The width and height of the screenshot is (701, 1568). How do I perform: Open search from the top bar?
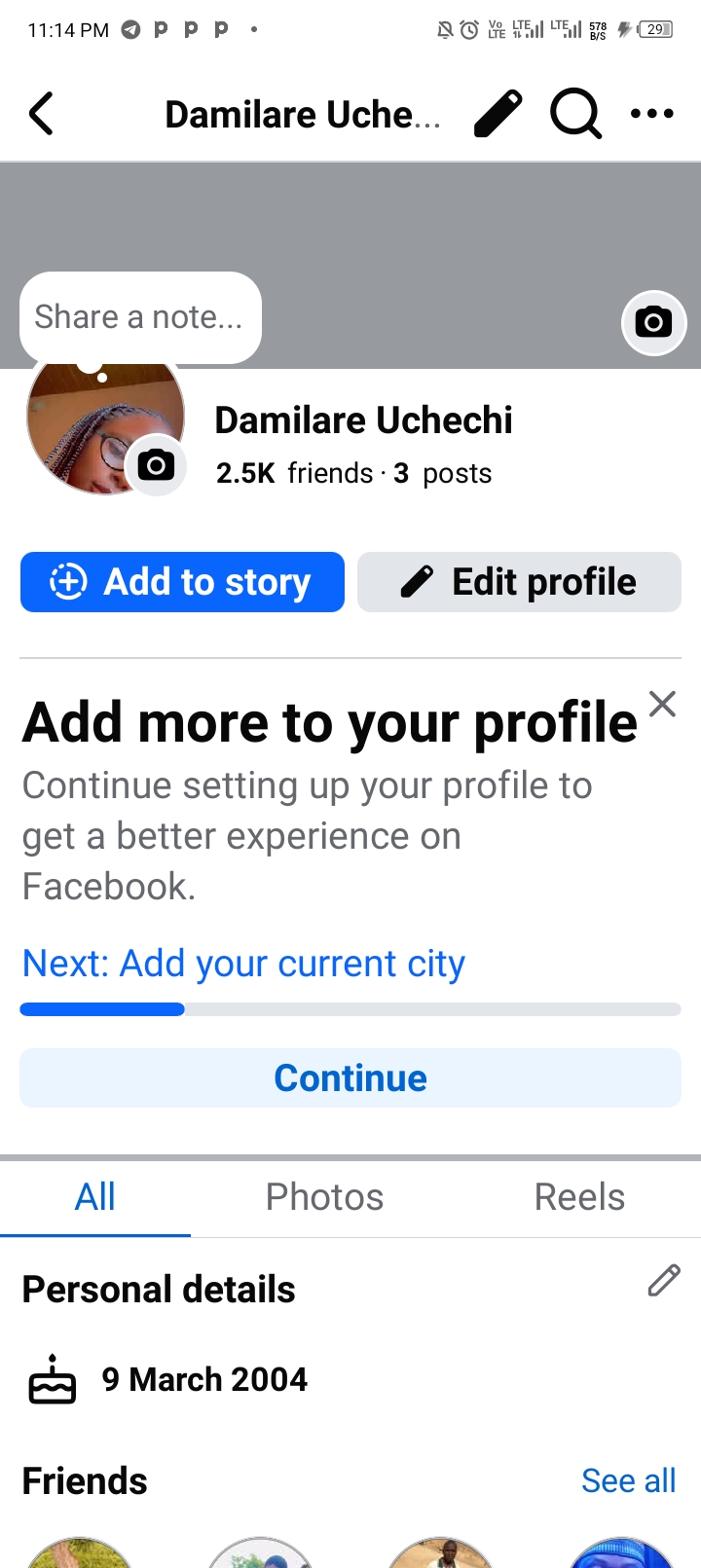click(x=575, y=114)
